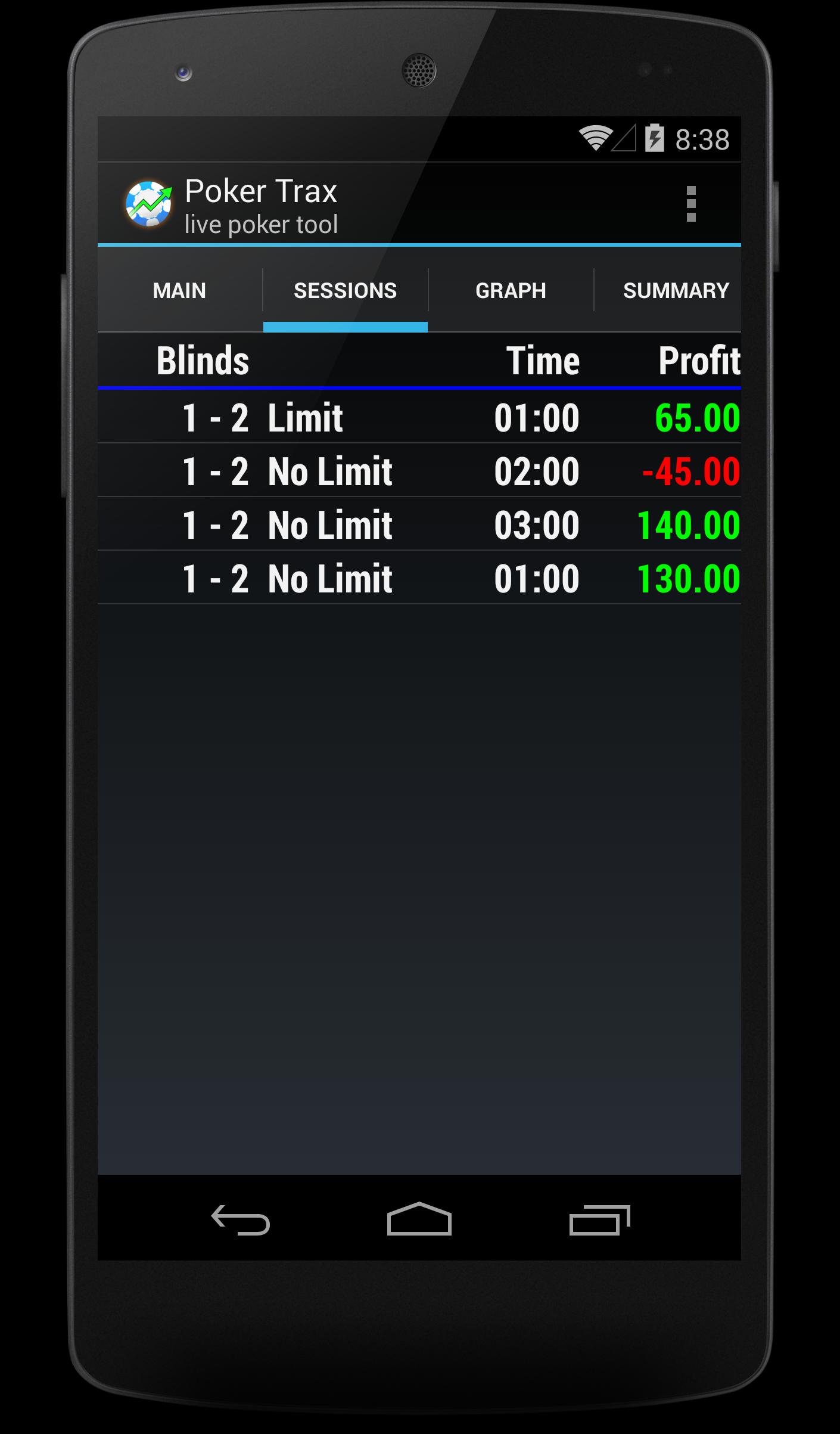Sort sessions by the Blinds column
840x1434 pixels.
click(203, 360)
